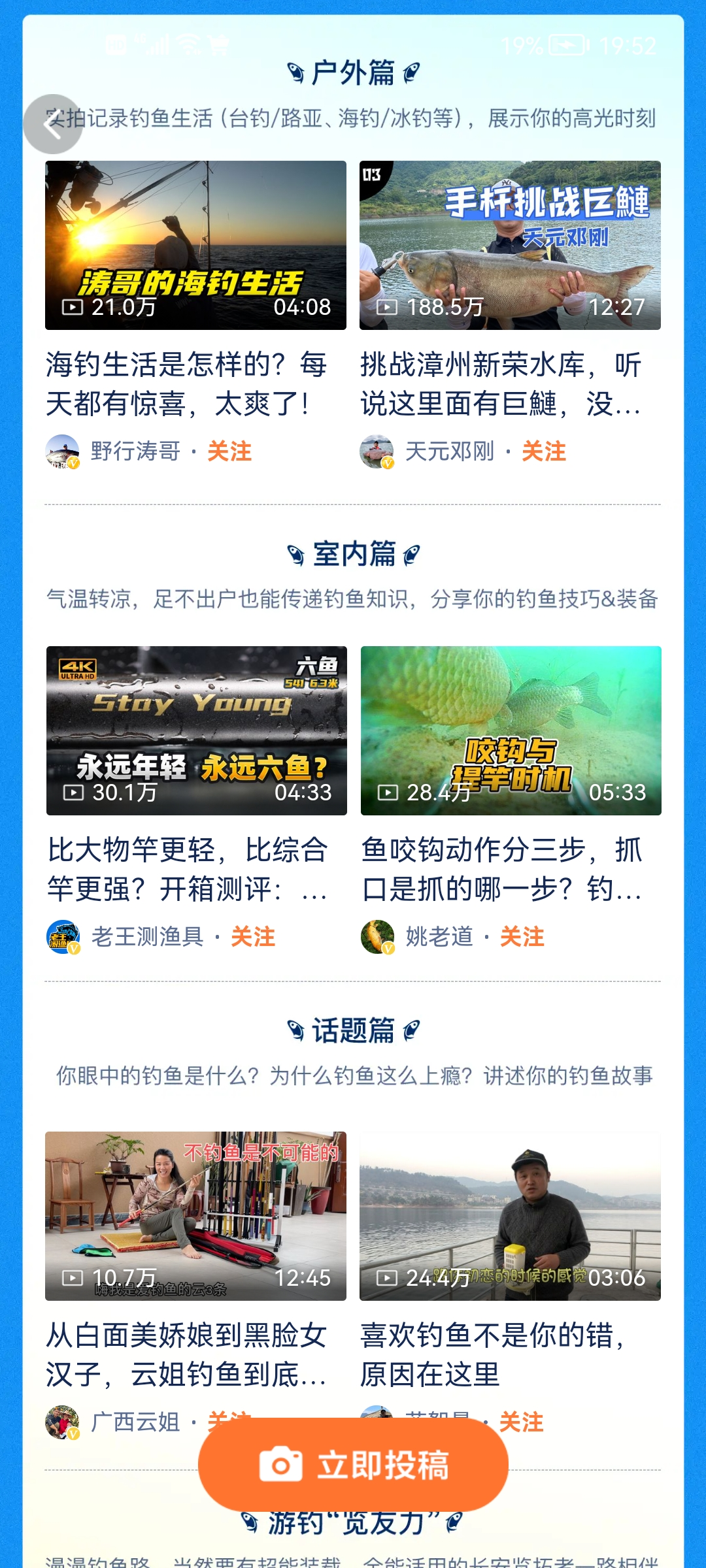The image size is (706, 1568).
Task: Play the 手杆挑战巨鲢 video
Action: [x=510, y=245]
